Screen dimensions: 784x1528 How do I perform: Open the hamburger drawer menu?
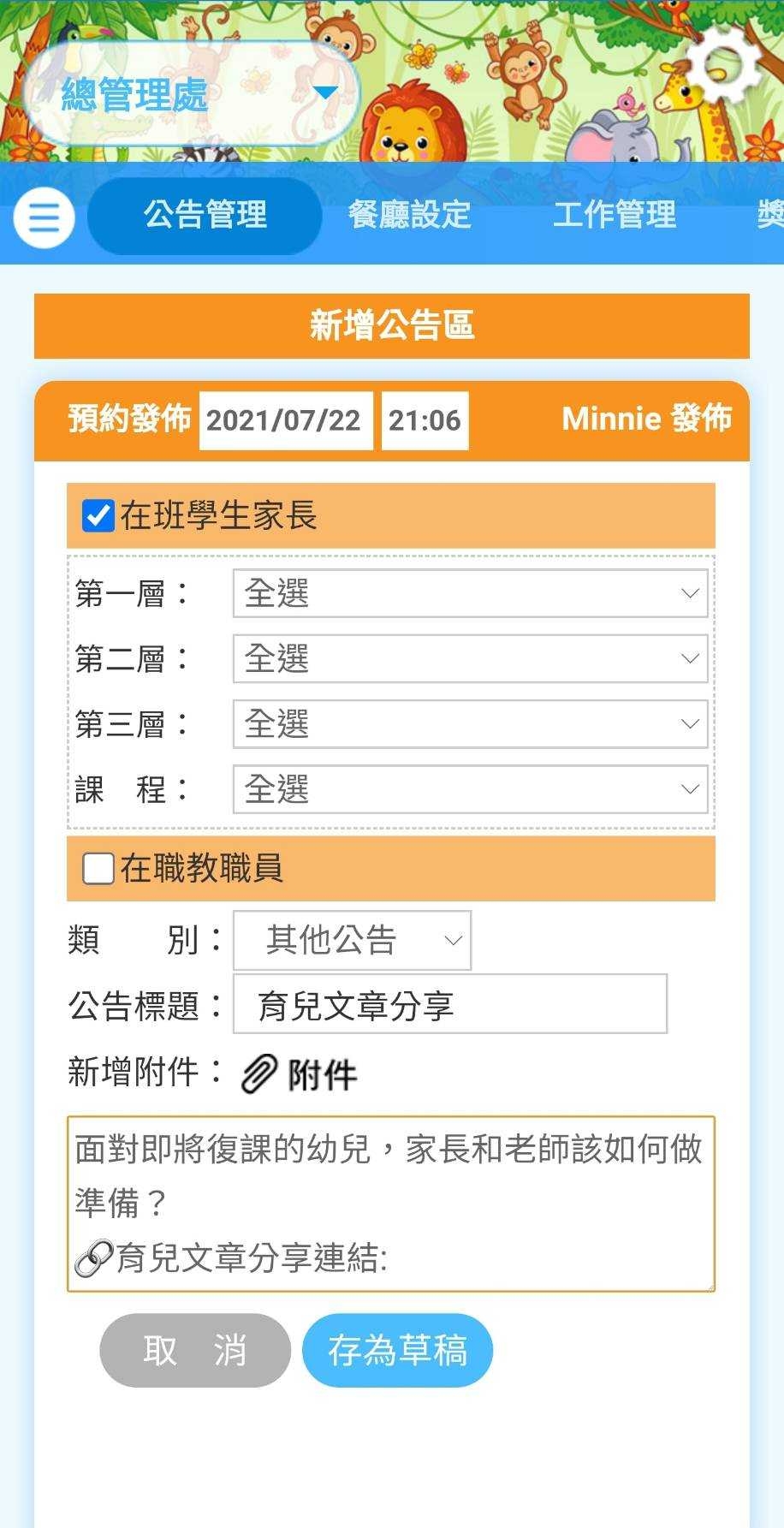pyautogui.click(x=44, y=217)
